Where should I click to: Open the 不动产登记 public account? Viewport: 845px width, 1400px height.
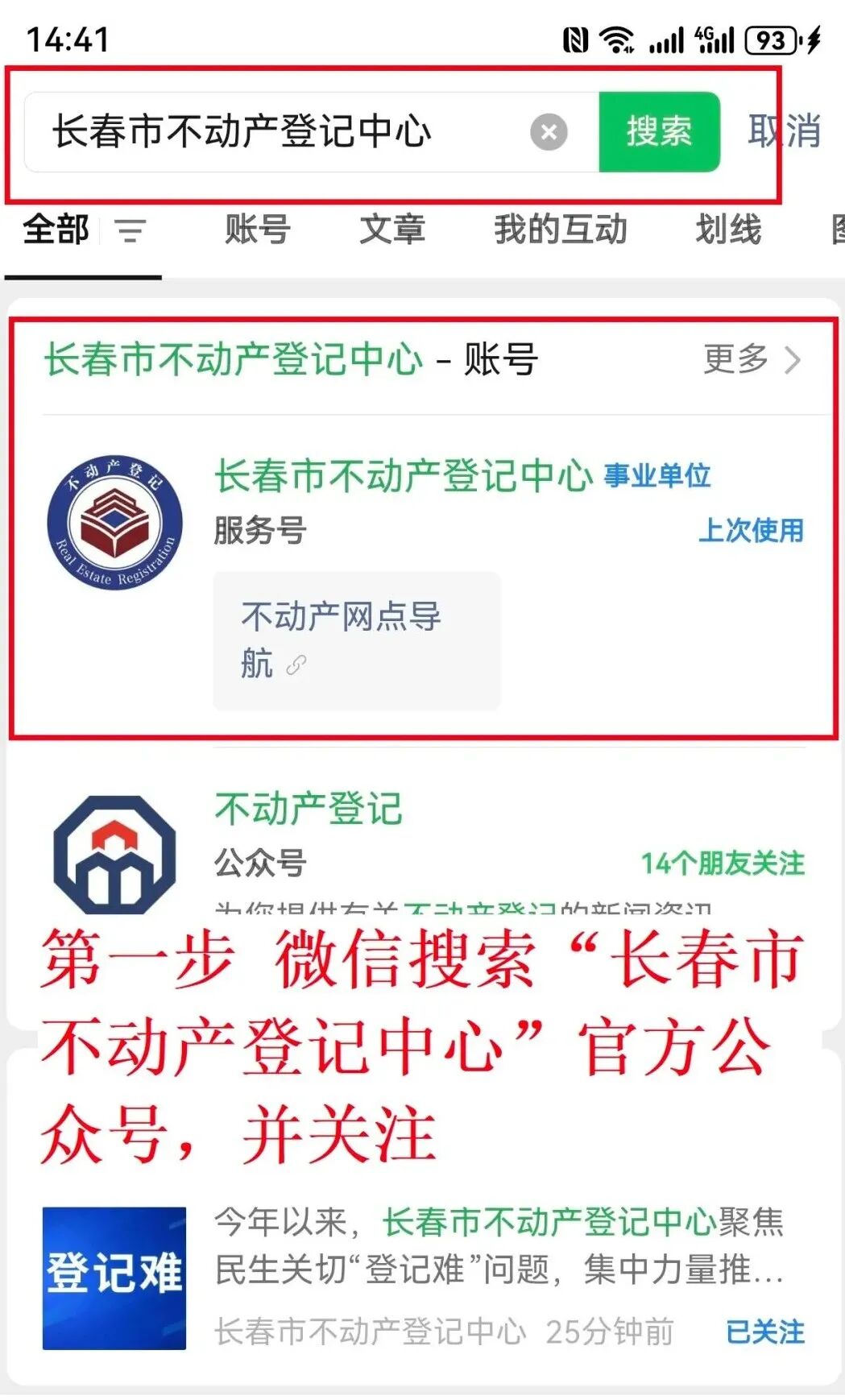[309, 810]
